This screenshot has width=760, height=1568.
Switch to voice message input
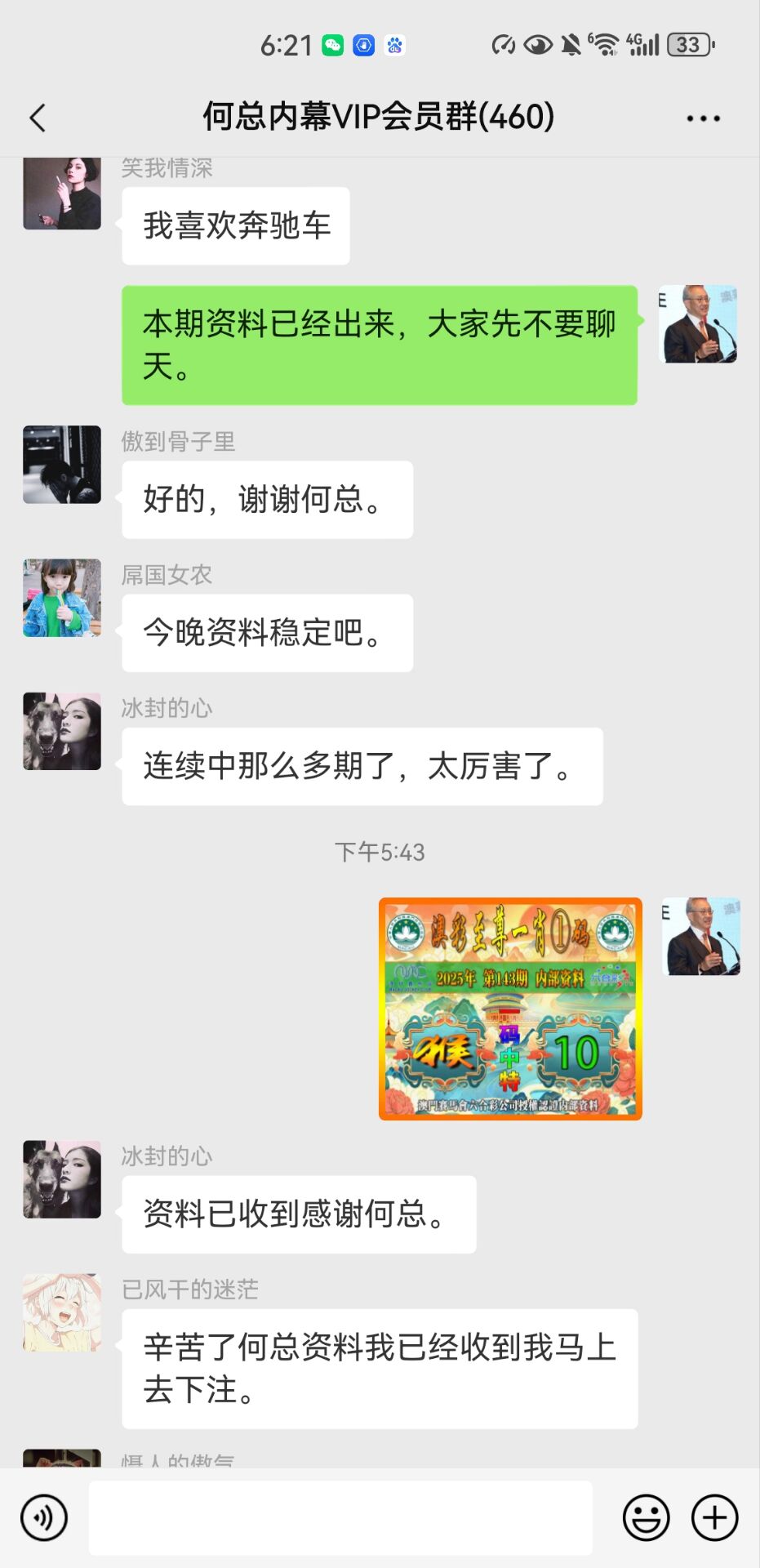pyautogui.click(x=44, y=1517)
